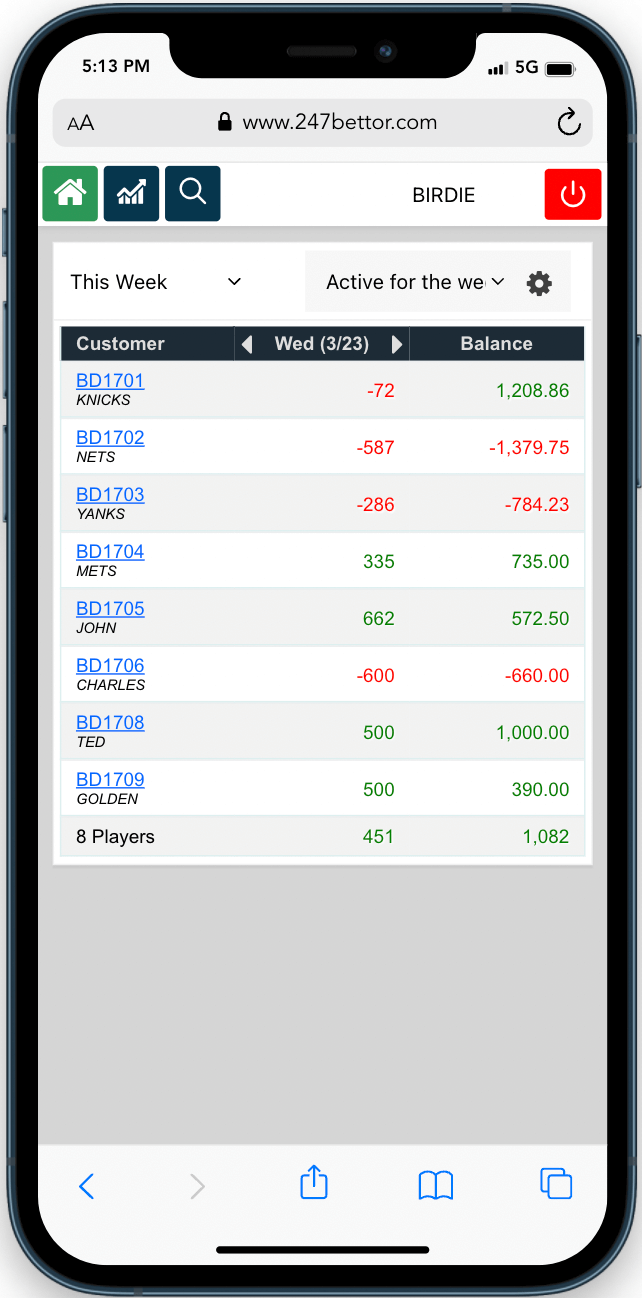Go to the next day after Wed (3/23)
The width and height of the screenshot is (642, 1298).
pos(397,344)
